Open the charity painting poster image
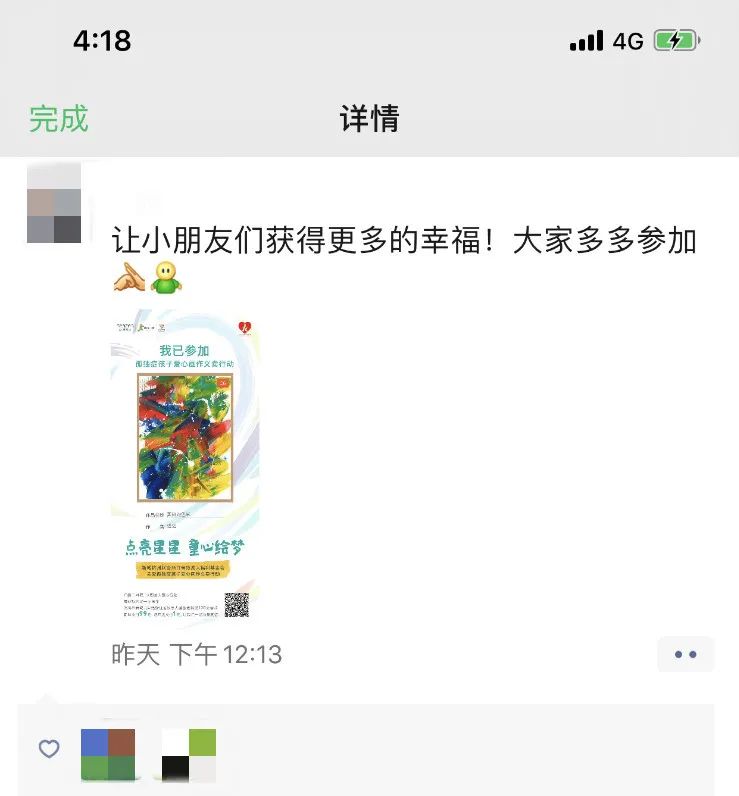The image size is (739, 796). coord(185,468)
